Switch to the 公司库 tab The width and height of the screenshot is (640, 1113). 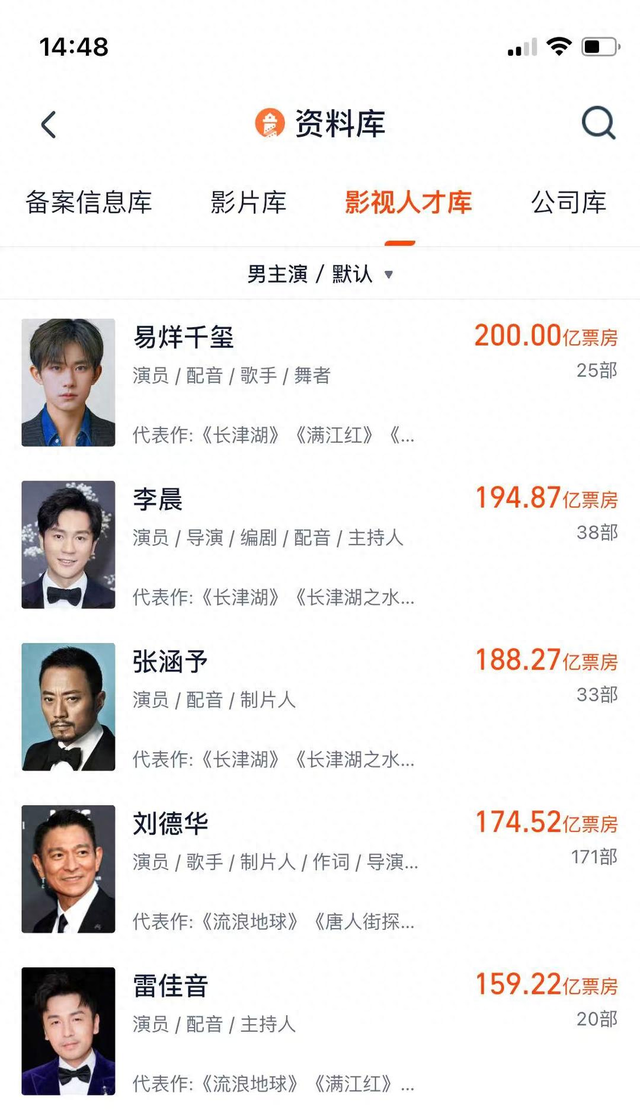point(568,202)
